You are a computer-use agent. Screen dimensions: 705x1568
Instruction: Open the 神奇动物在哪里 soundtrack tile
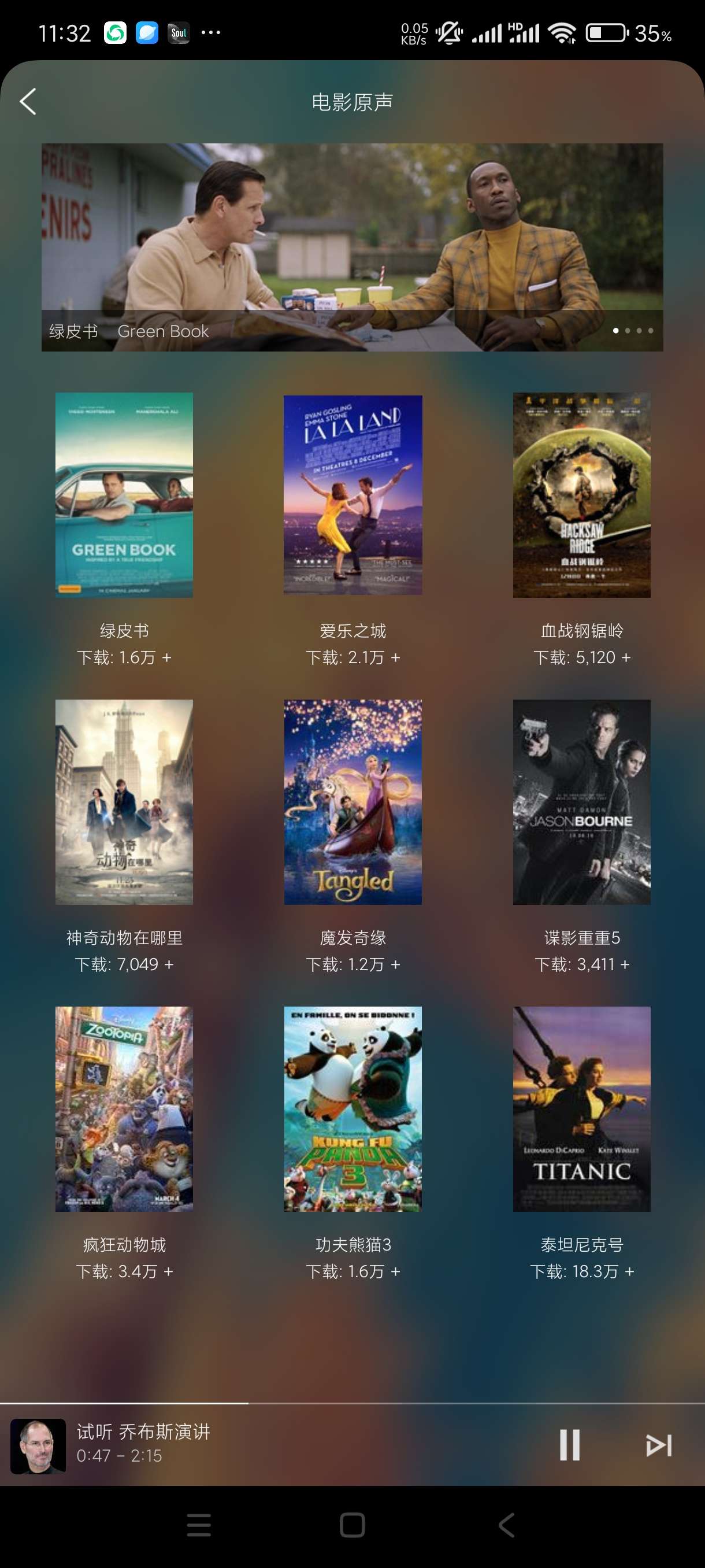click(x=124, y=802)
